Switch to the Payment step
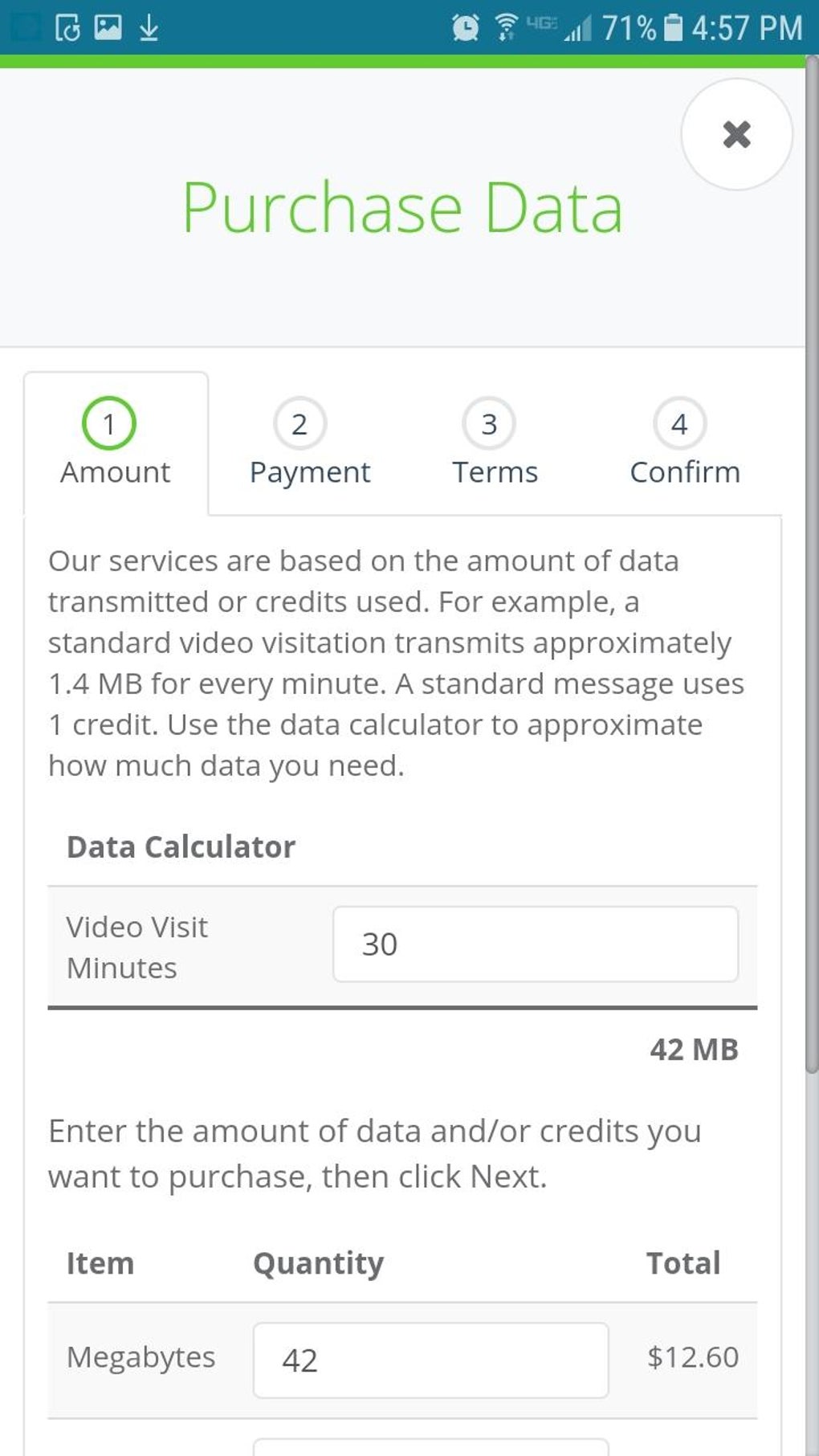The height and width of the screenshot is (1456, 819). pyautogui.click(x=310, y=443)
